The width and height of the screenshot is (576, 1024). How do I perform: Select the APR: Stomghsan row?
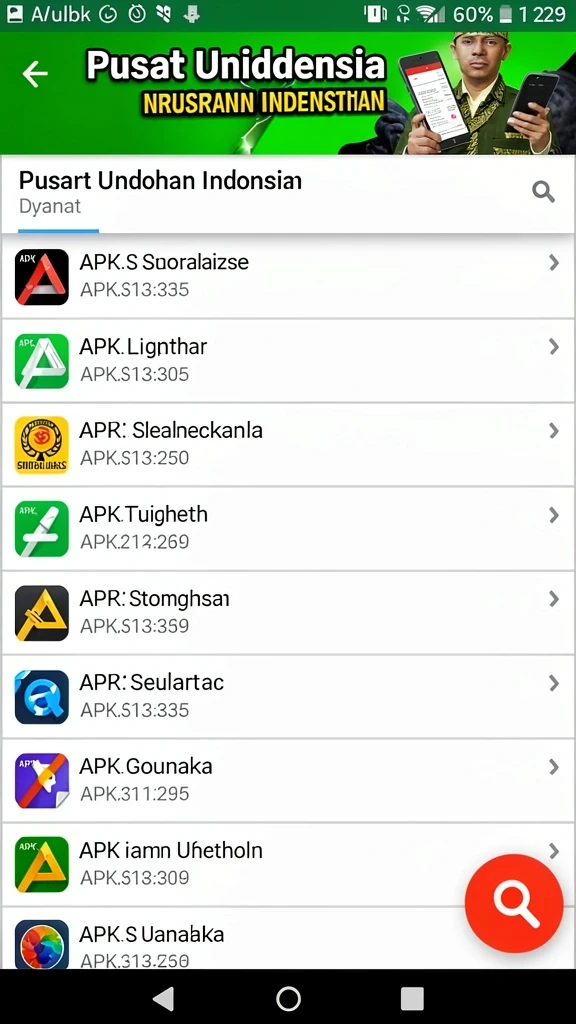pyautogui.click(x=288, y=613)
